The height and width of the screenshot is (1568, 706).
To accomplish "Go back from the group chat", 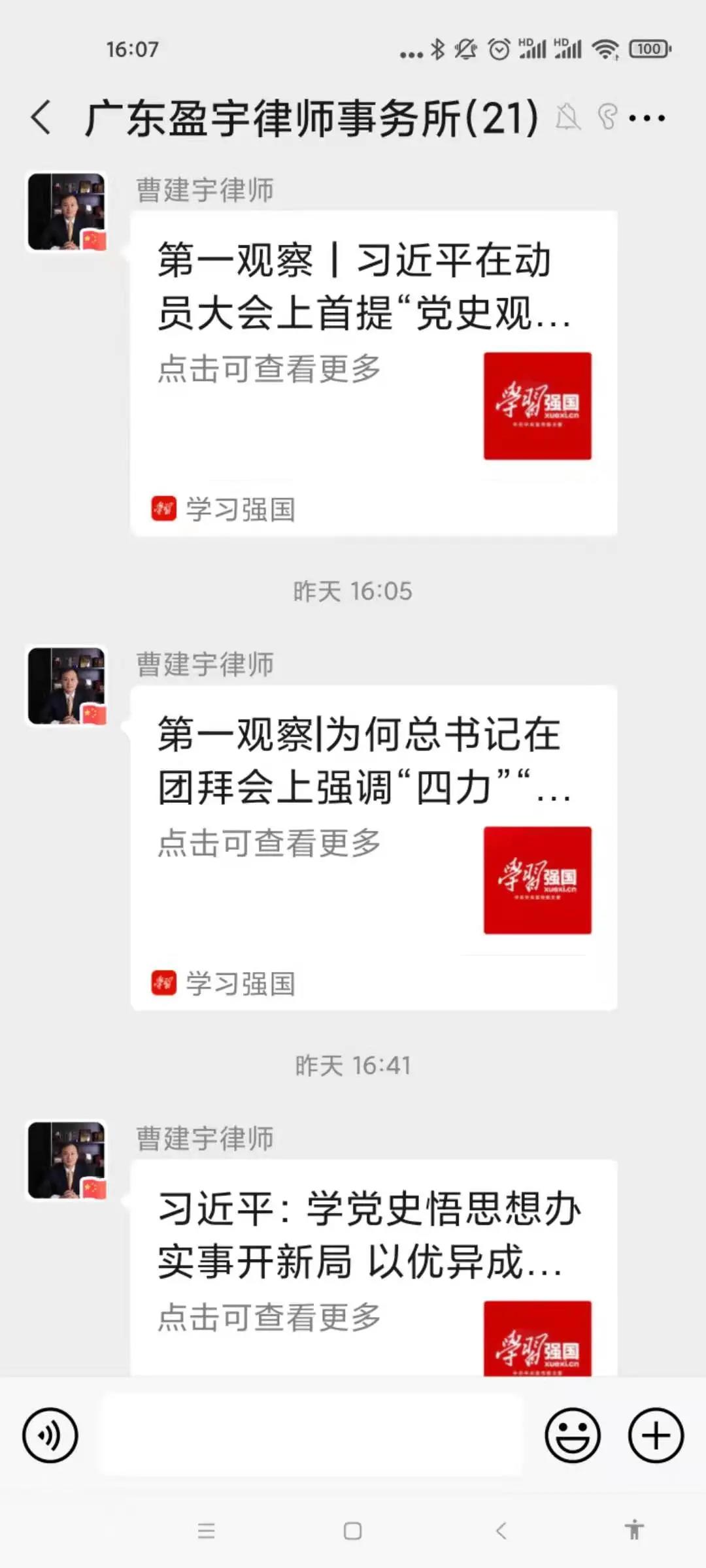I will click(x=41, y=118).
